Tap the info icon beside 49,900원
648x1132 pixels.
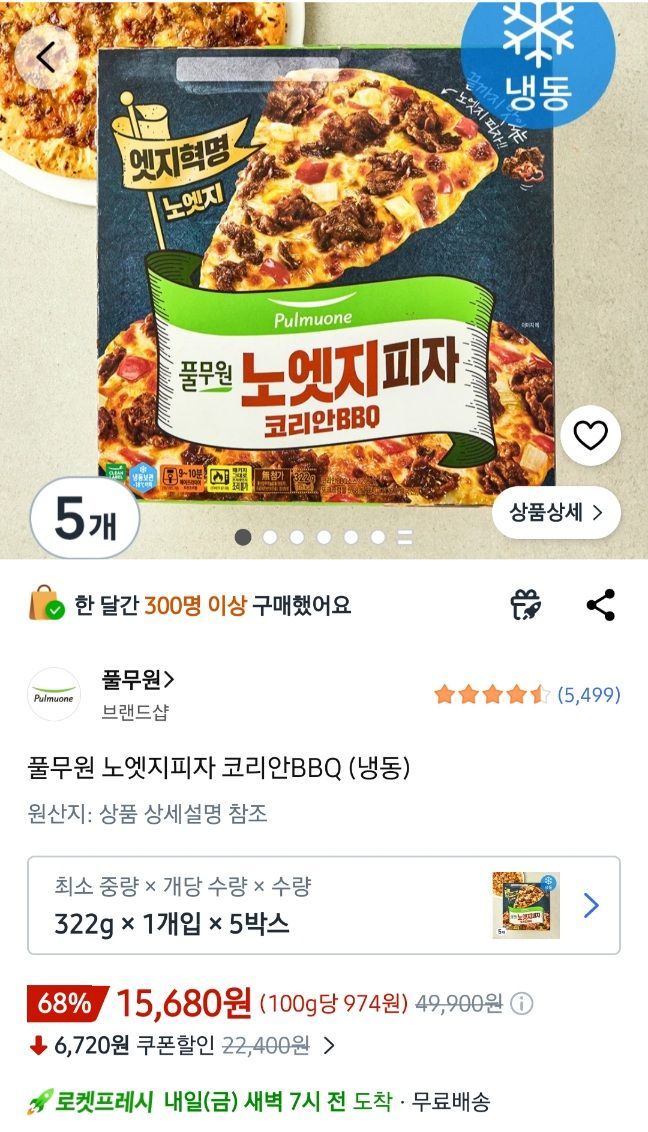pos(522,1003)
